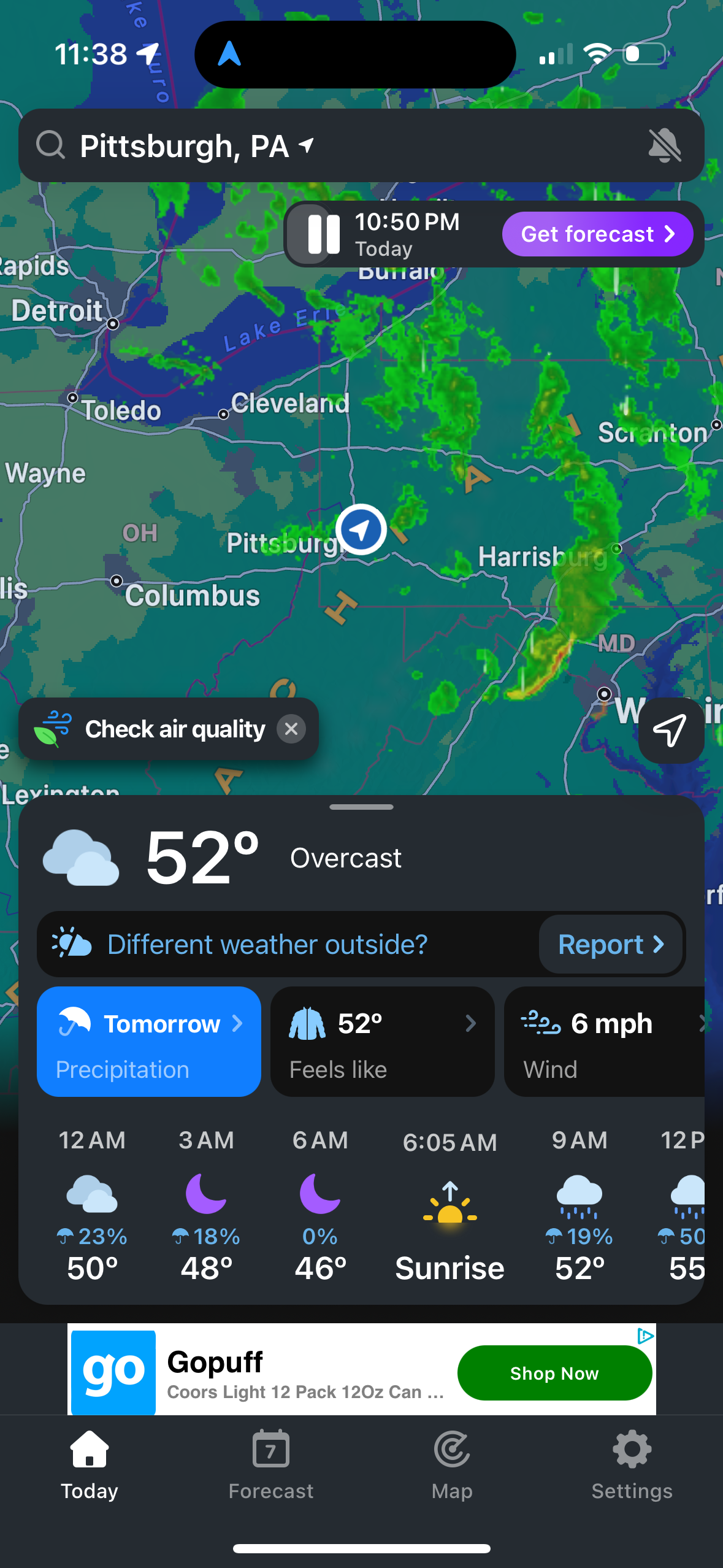Tap the Gopuff logo in the ad banner
Viewport: 723px width, 1568px height.
113,1372
